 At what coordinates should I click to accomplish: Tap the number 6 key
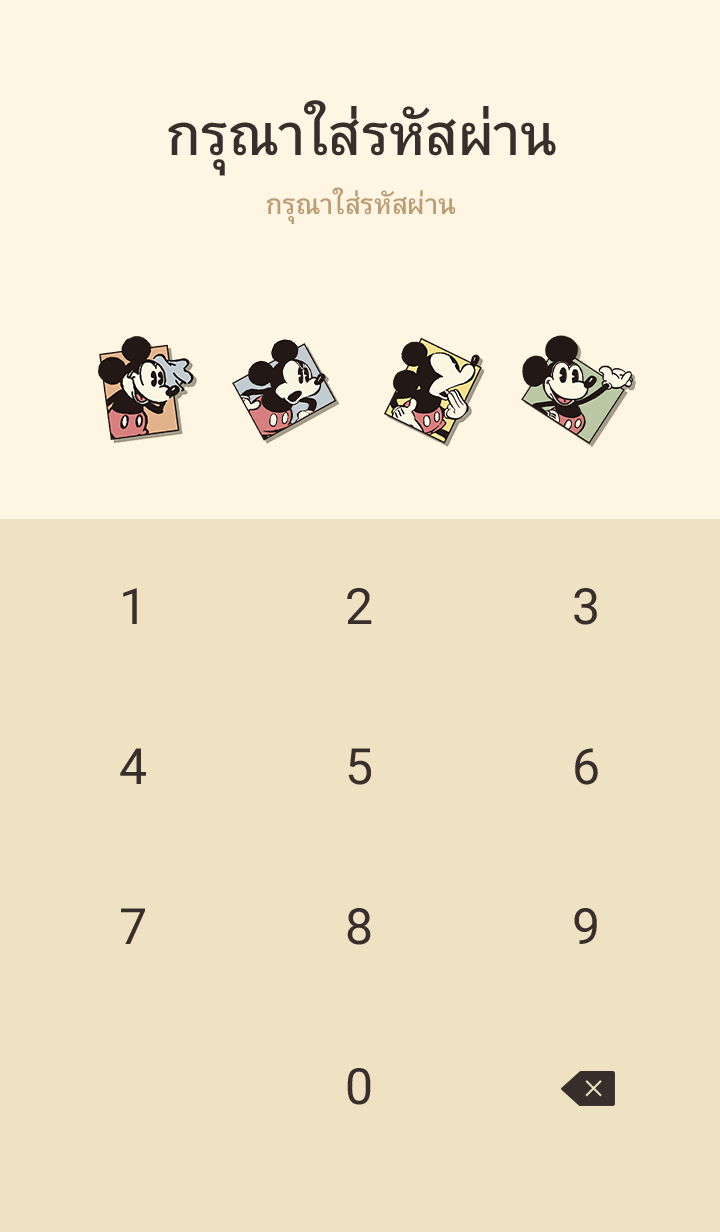tap(586, 768)
